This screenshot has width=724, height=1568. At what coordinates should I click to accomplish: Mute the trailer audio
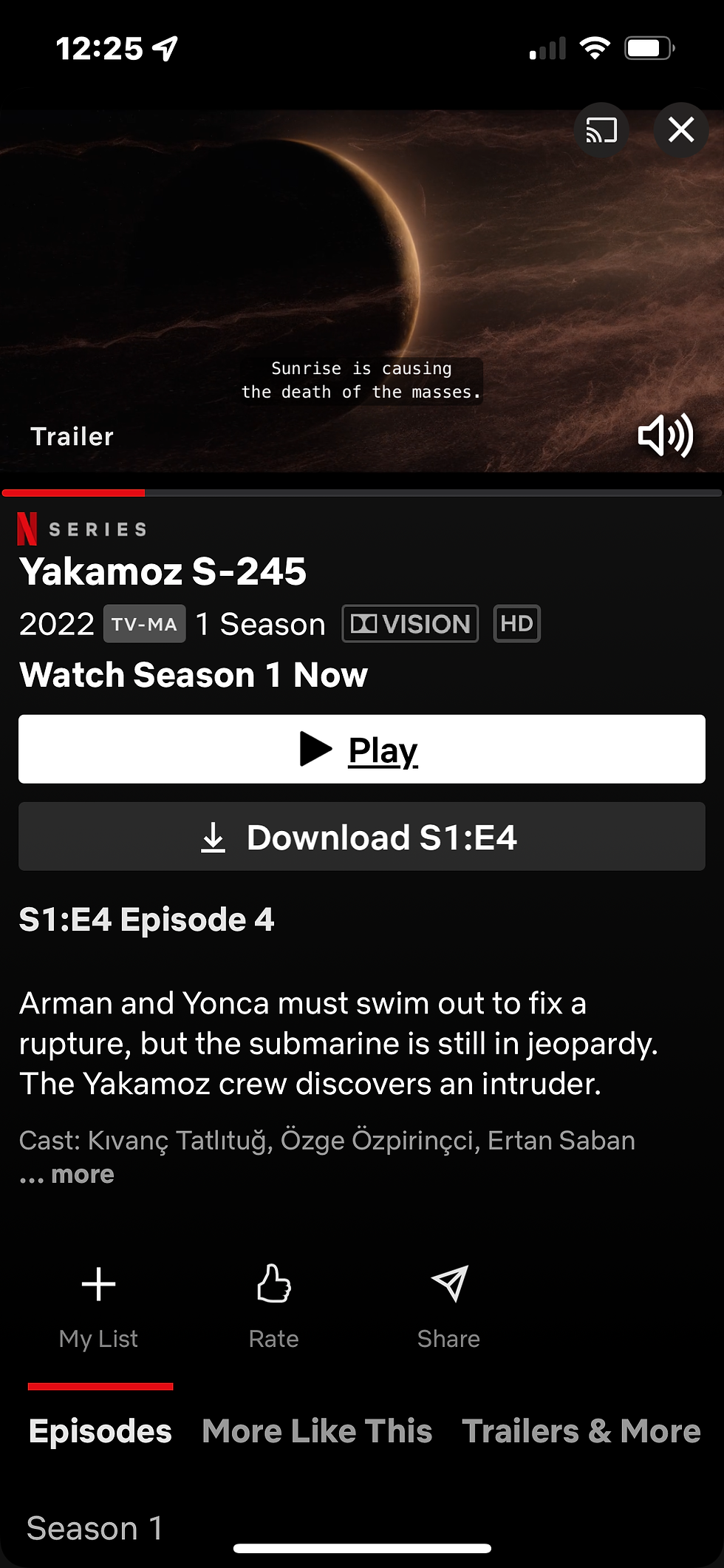(x=665, y=435)
